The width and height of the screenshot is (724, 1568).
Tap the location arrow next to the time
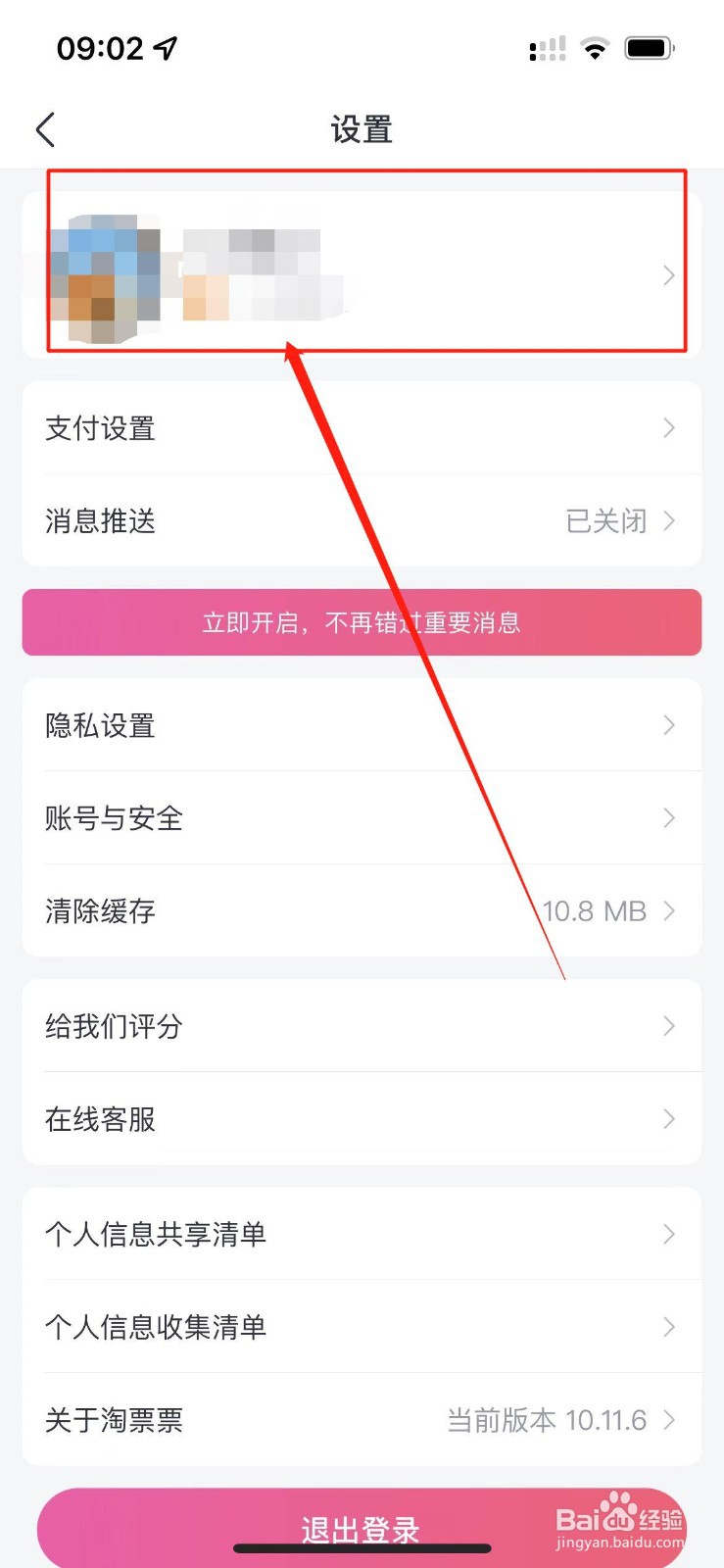coord(165,45)
